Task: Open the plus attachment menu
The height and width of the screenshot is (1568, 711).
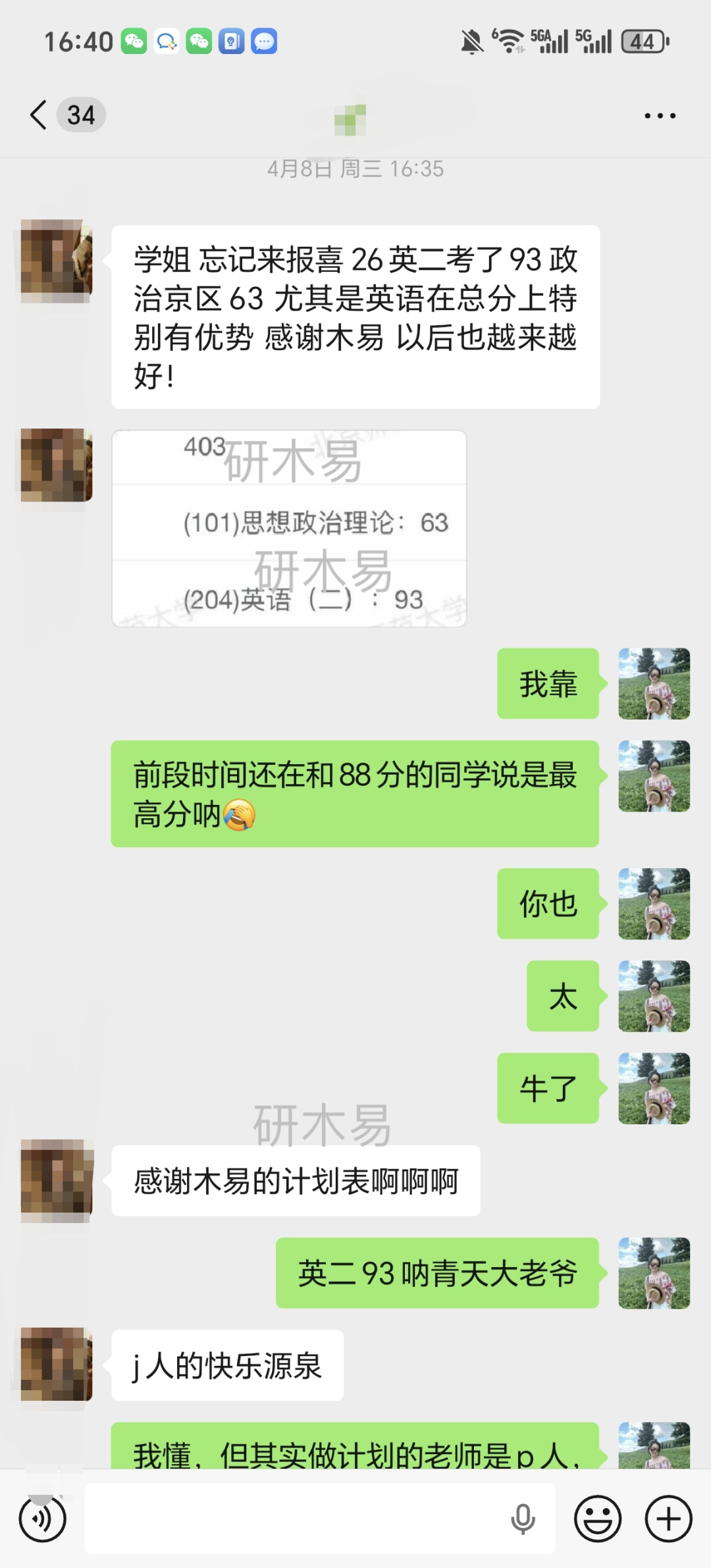Action: (668, 1519)
